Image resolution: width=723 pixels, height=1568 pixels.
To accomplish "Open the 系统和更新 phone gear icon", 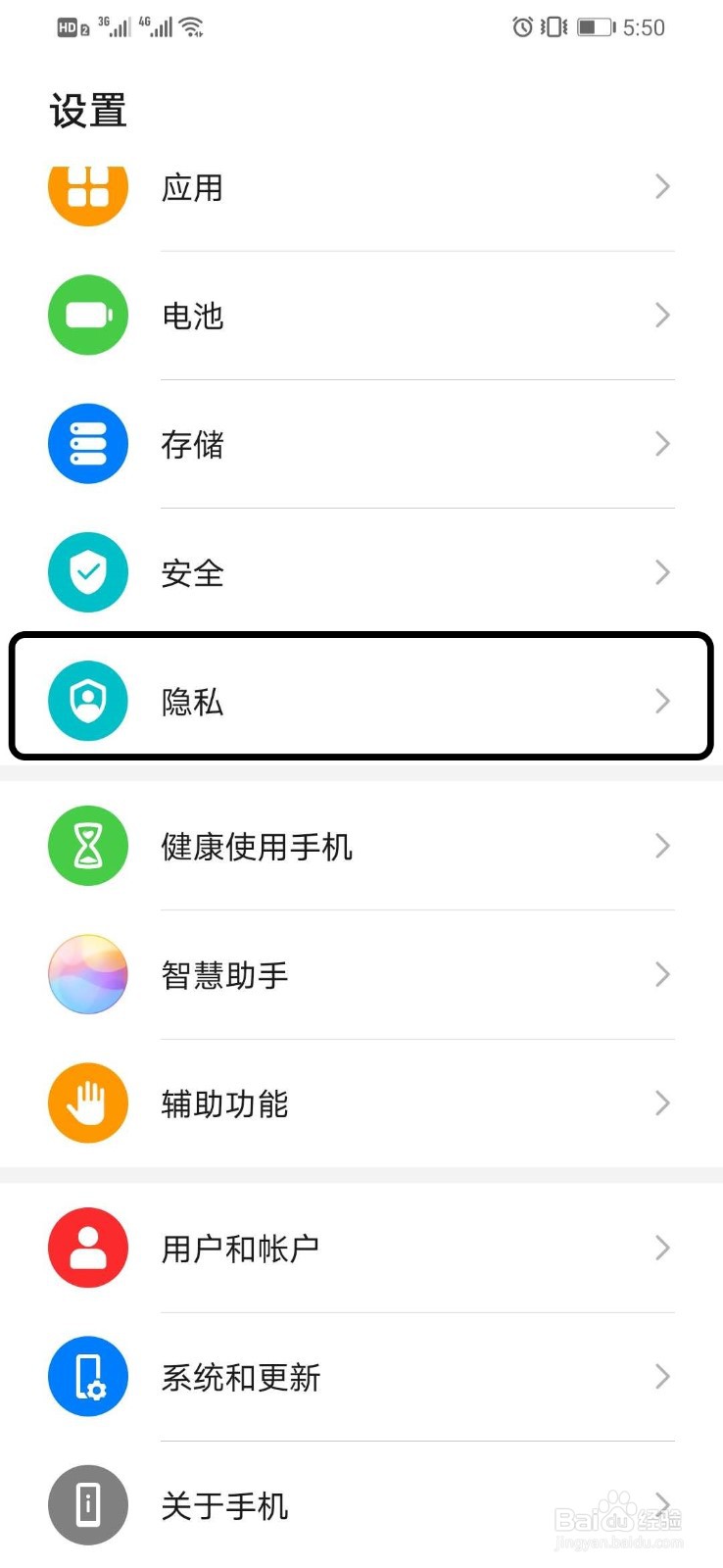I will coord(87,1376).
